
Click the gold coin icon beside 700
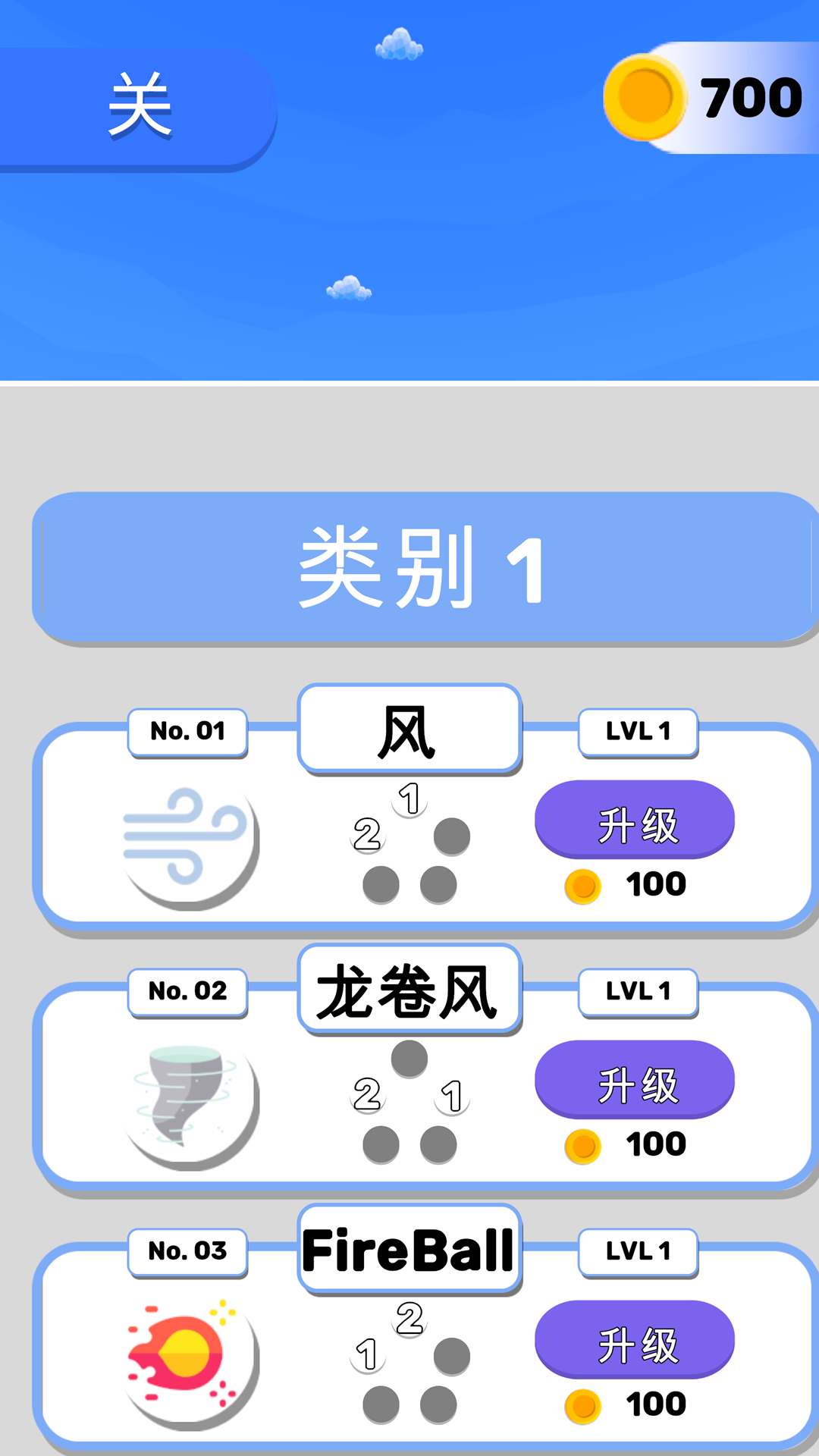click(x=645, y=96)
